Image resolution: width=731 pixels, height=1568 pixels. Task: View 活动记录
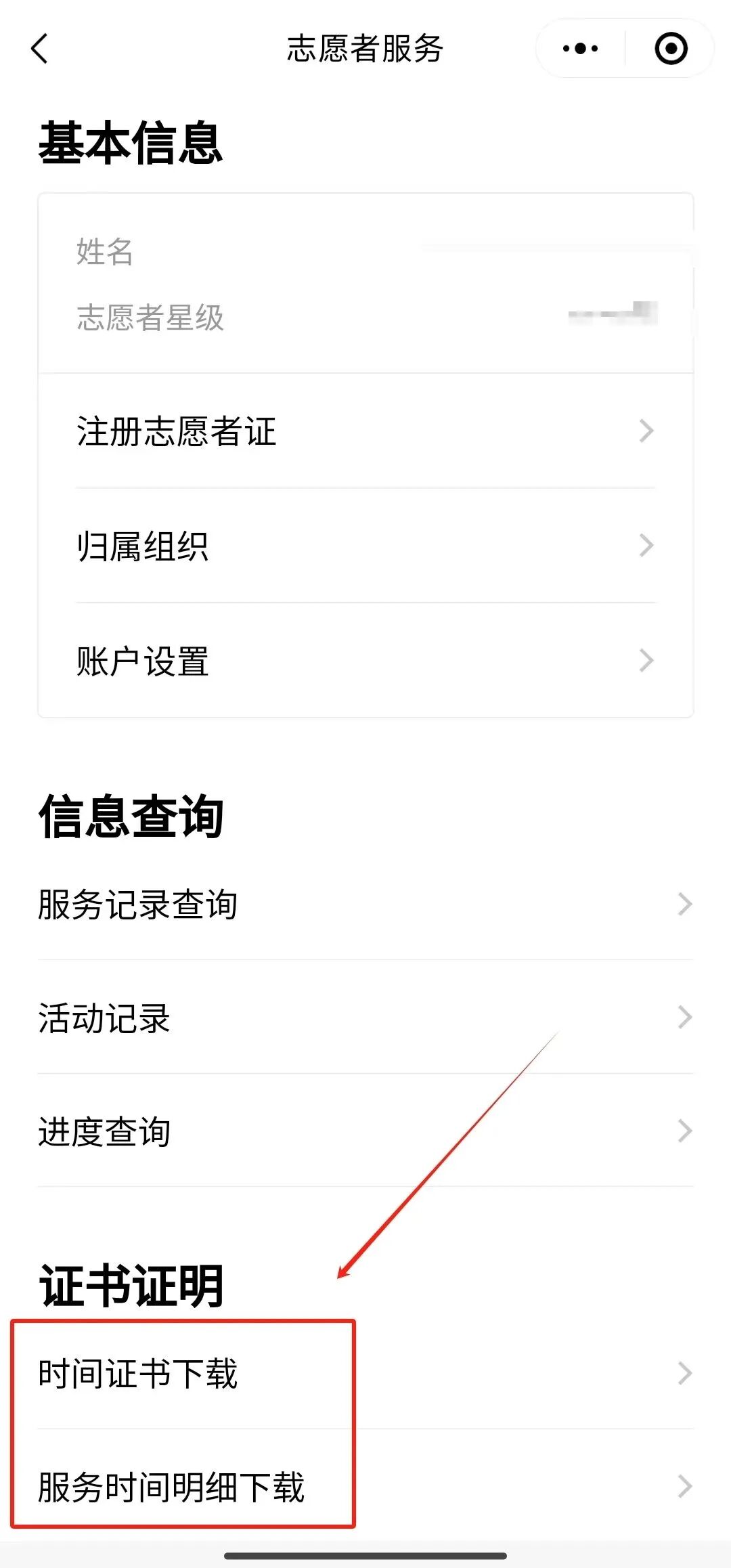[x=365, y=1018]
